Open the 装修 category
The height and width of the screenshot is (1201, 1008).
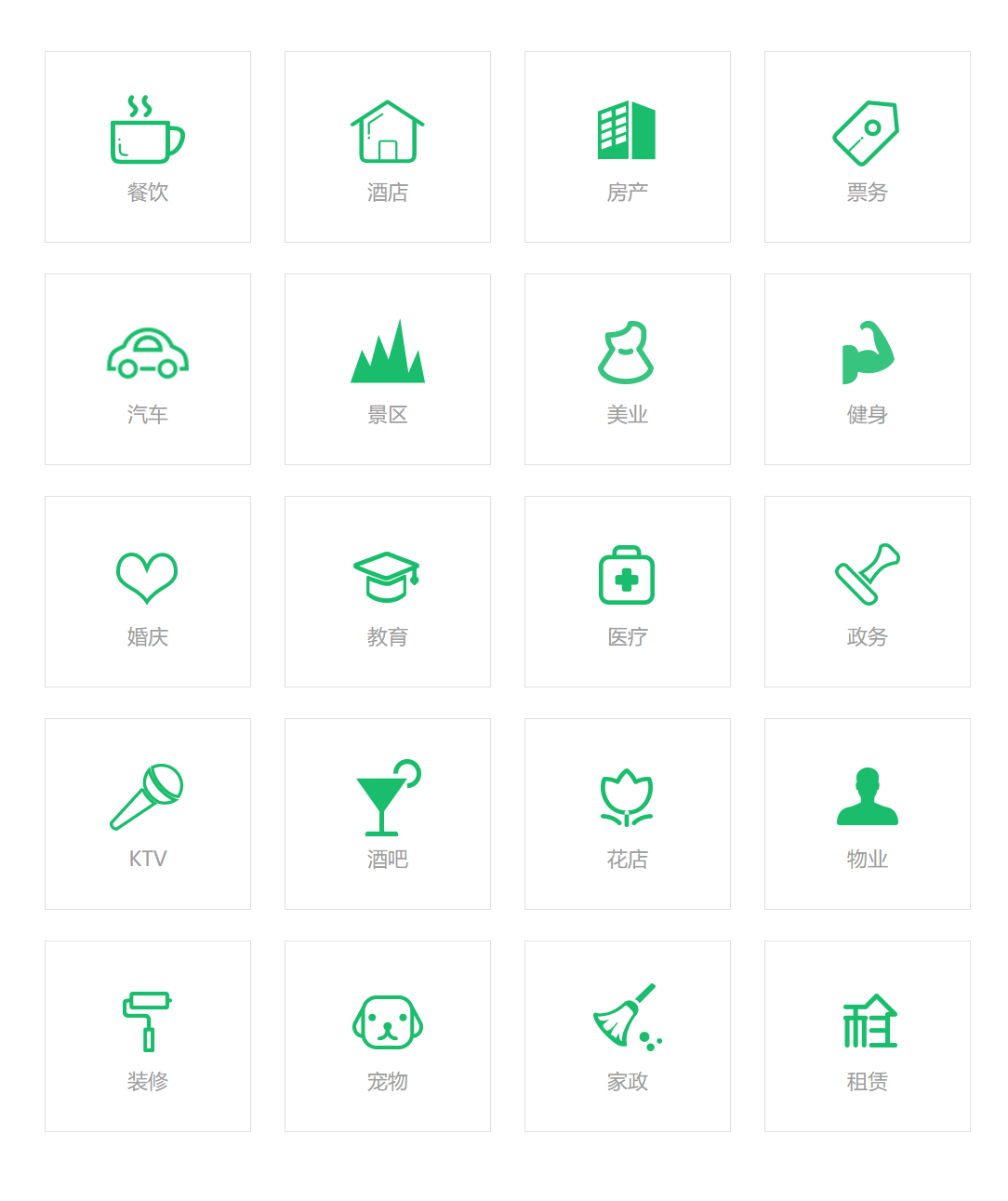coord(148,1036)
